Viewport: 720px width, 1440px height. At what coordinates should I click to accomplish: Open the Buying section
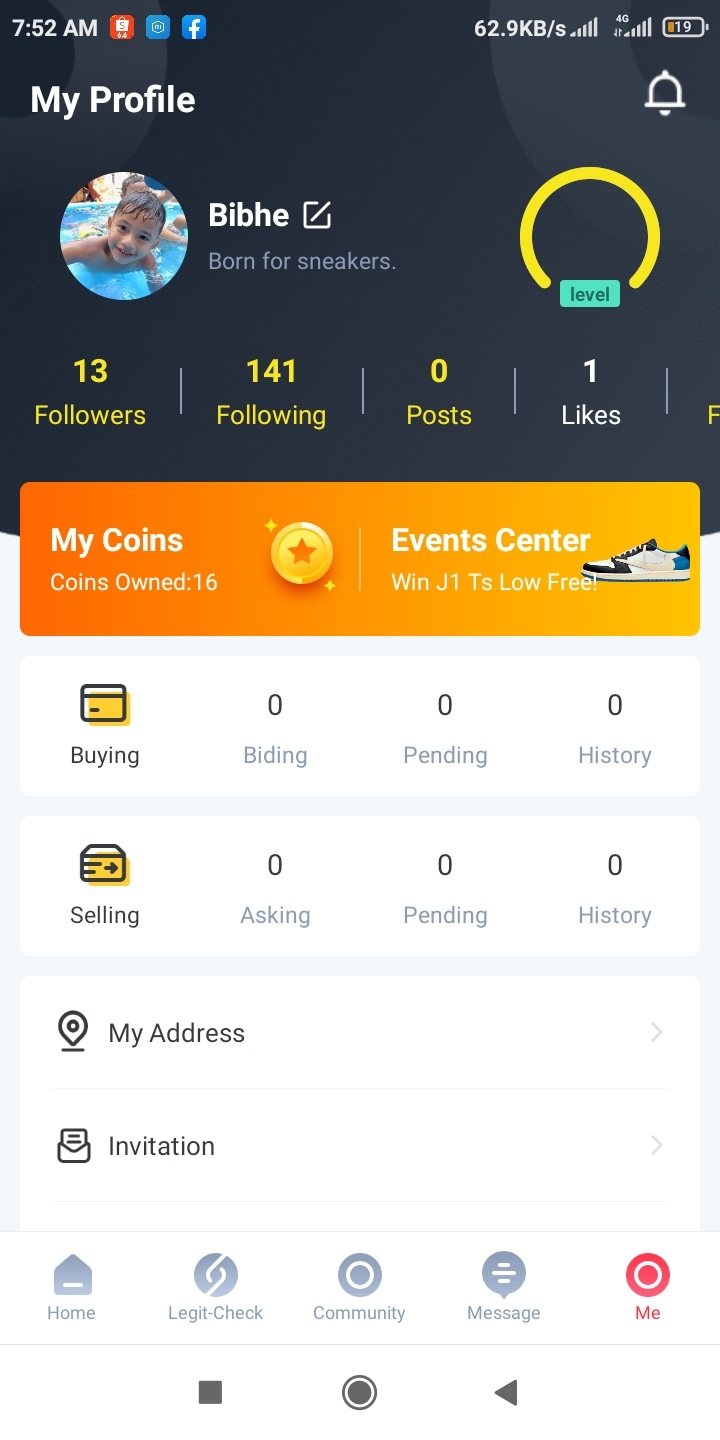[x=105, y=725]
